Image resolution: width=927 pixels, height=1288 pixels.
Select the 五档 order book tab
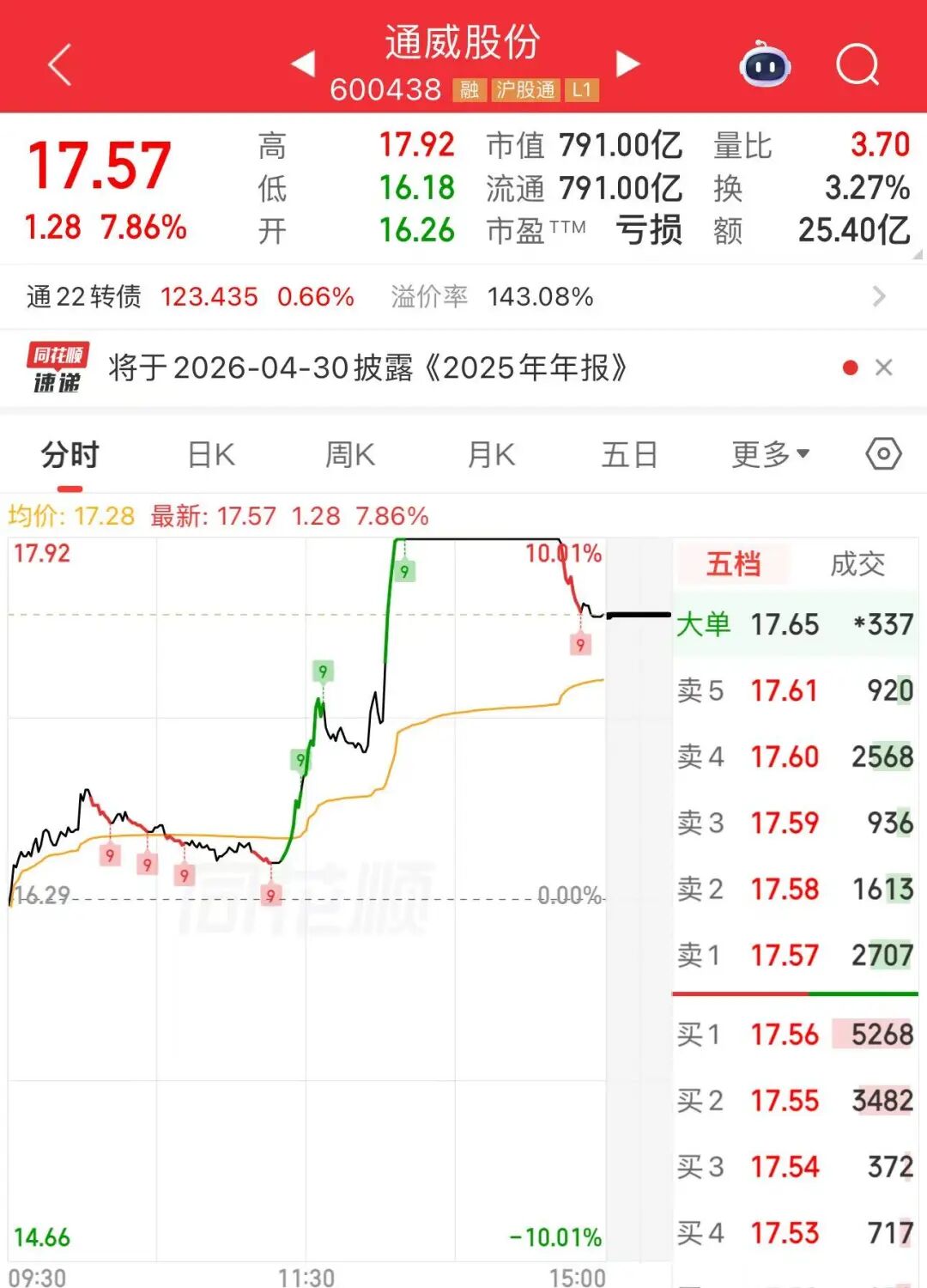(734, 564)
